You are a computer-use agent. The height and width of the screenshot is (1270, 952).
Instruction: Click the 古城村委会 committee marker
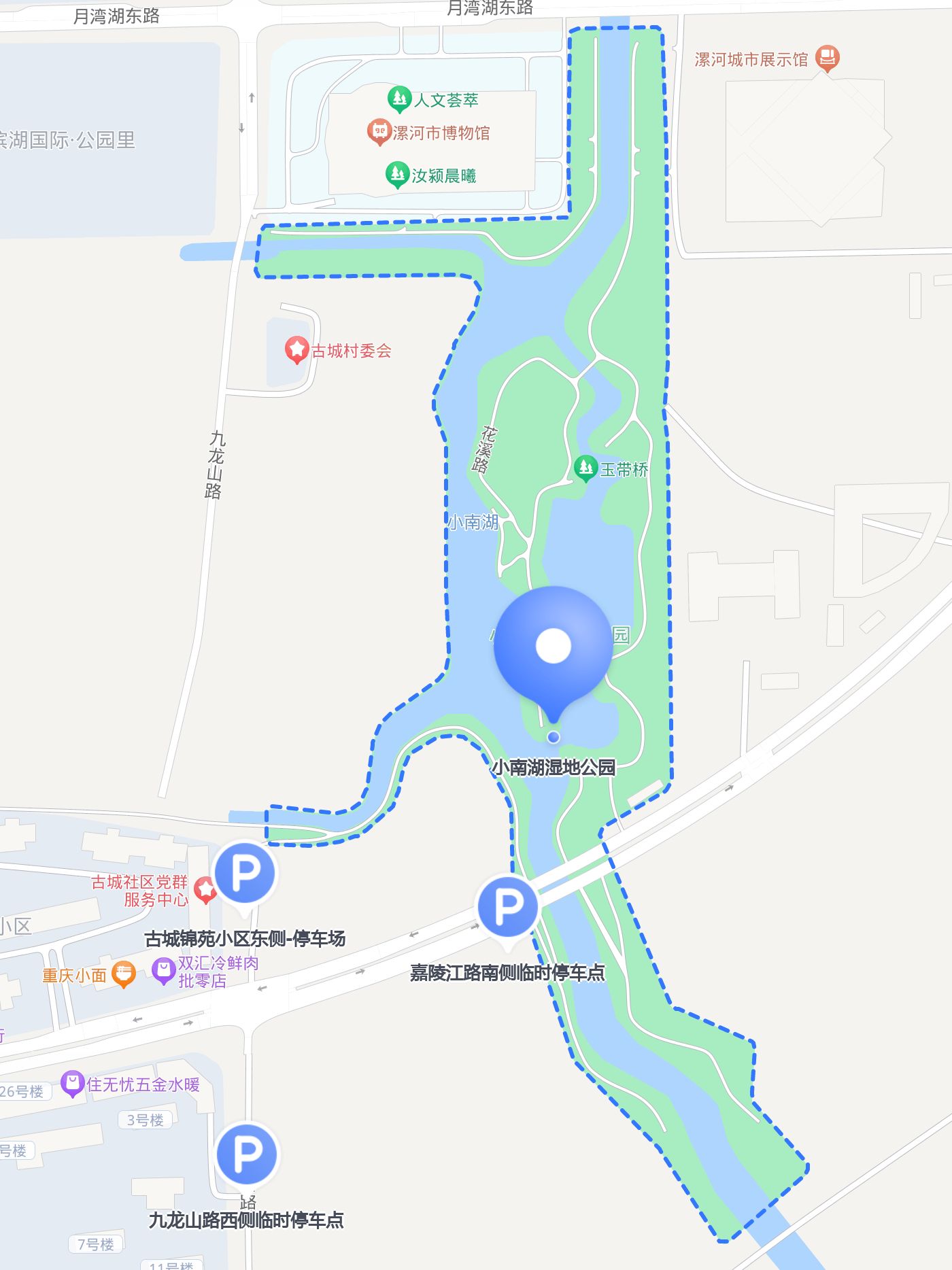coord(296,347)
